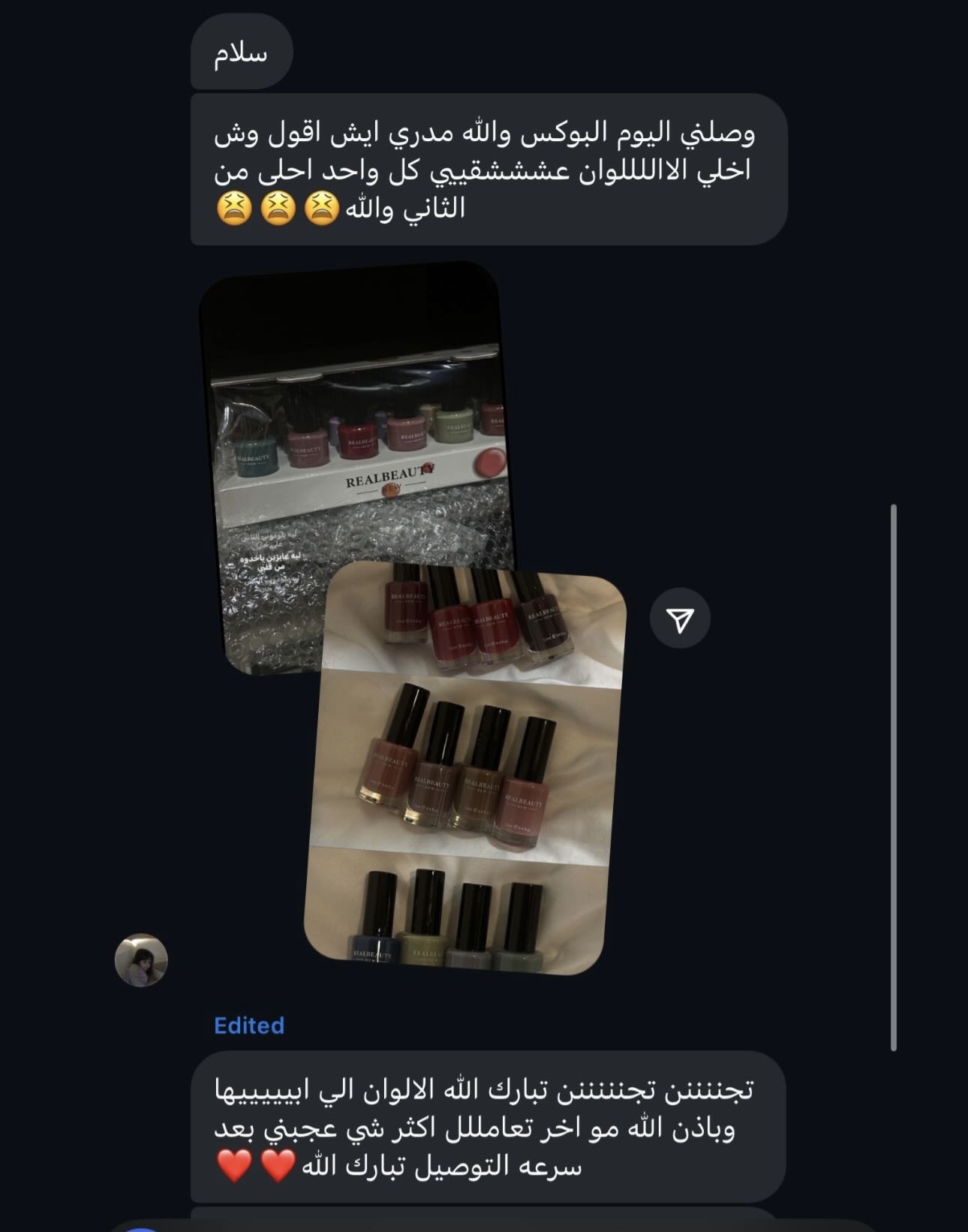Open the sender's profile picture
The image size is (968, 1232).
[x=141, y=960]
